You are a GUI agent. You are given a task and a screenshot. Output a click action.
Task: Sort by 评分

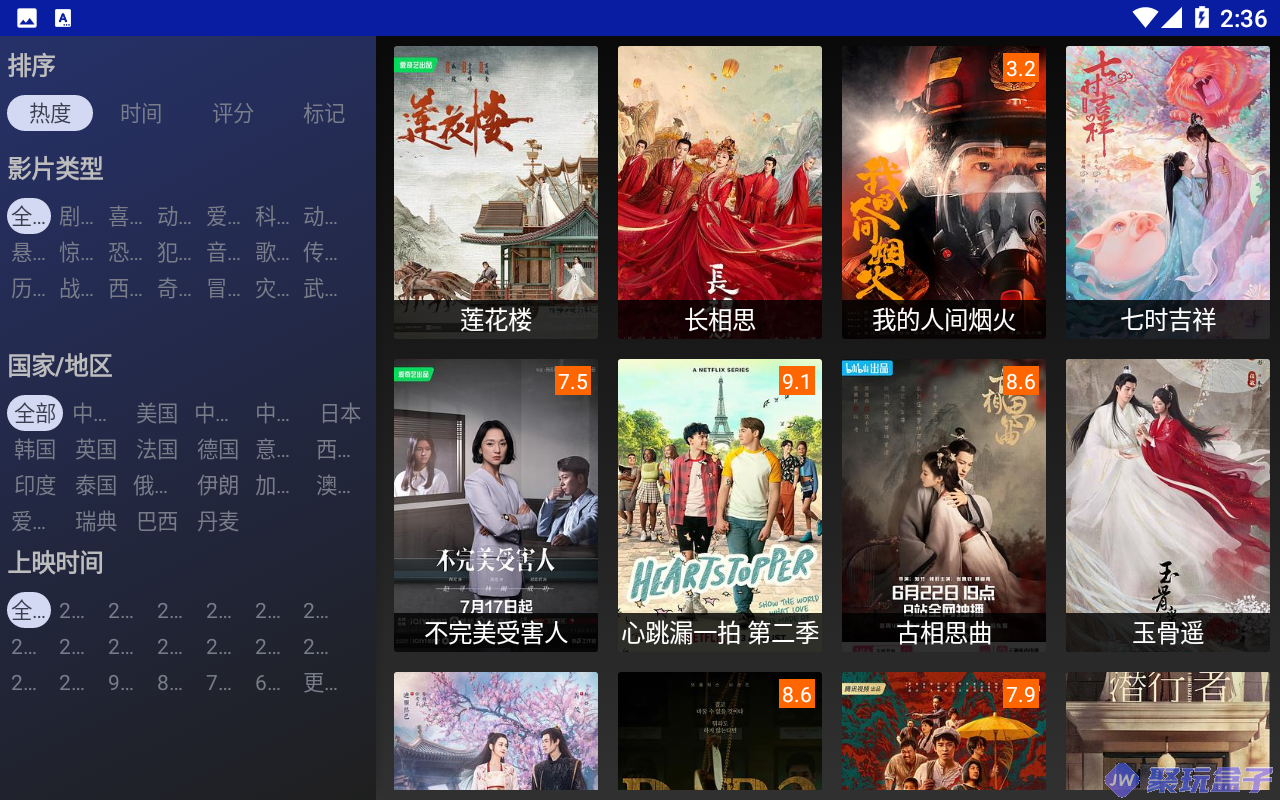tap(233, 113)
